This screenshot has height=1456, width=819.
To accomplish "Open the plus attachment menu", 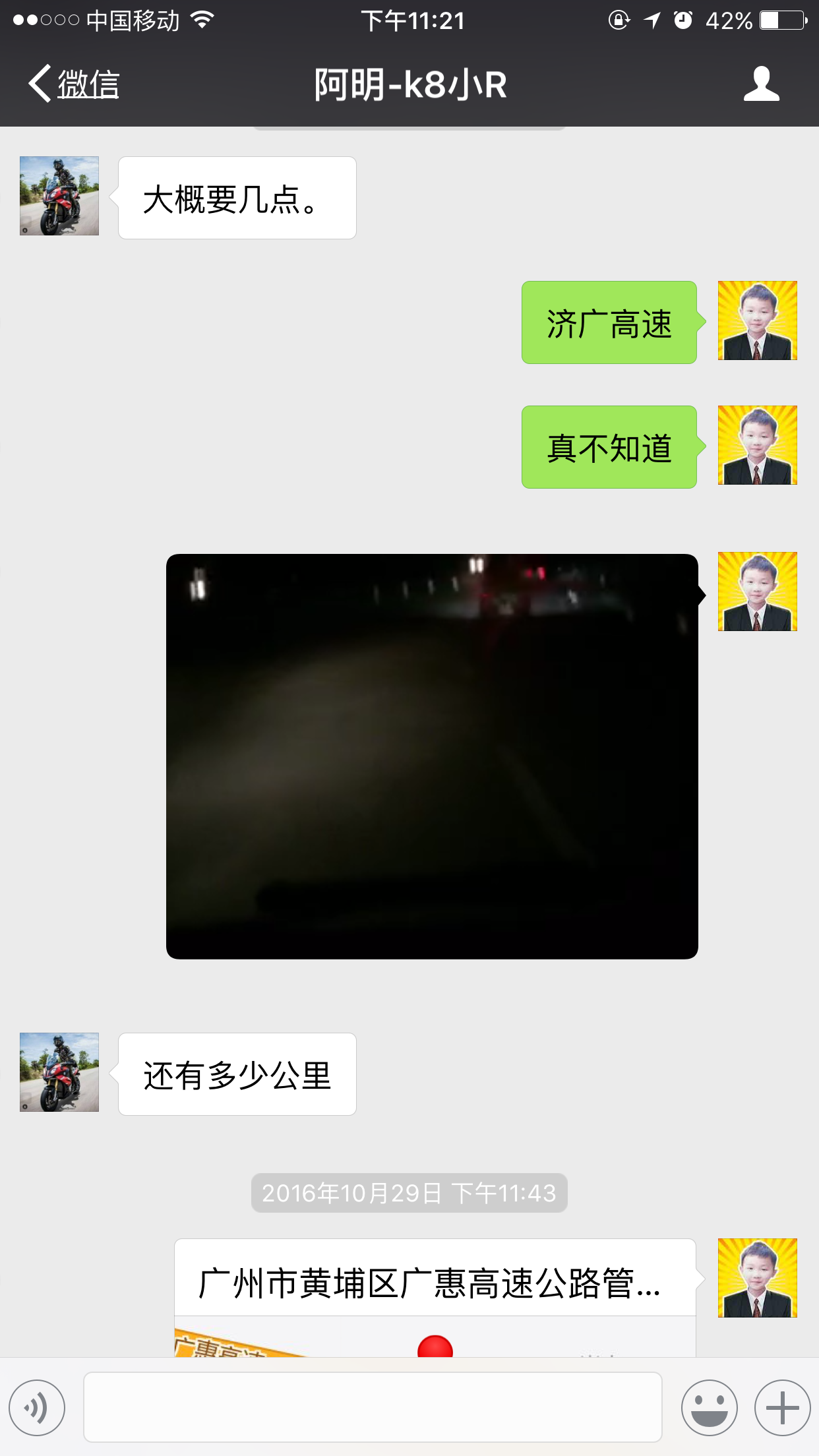I will [x=782, y=1408].
